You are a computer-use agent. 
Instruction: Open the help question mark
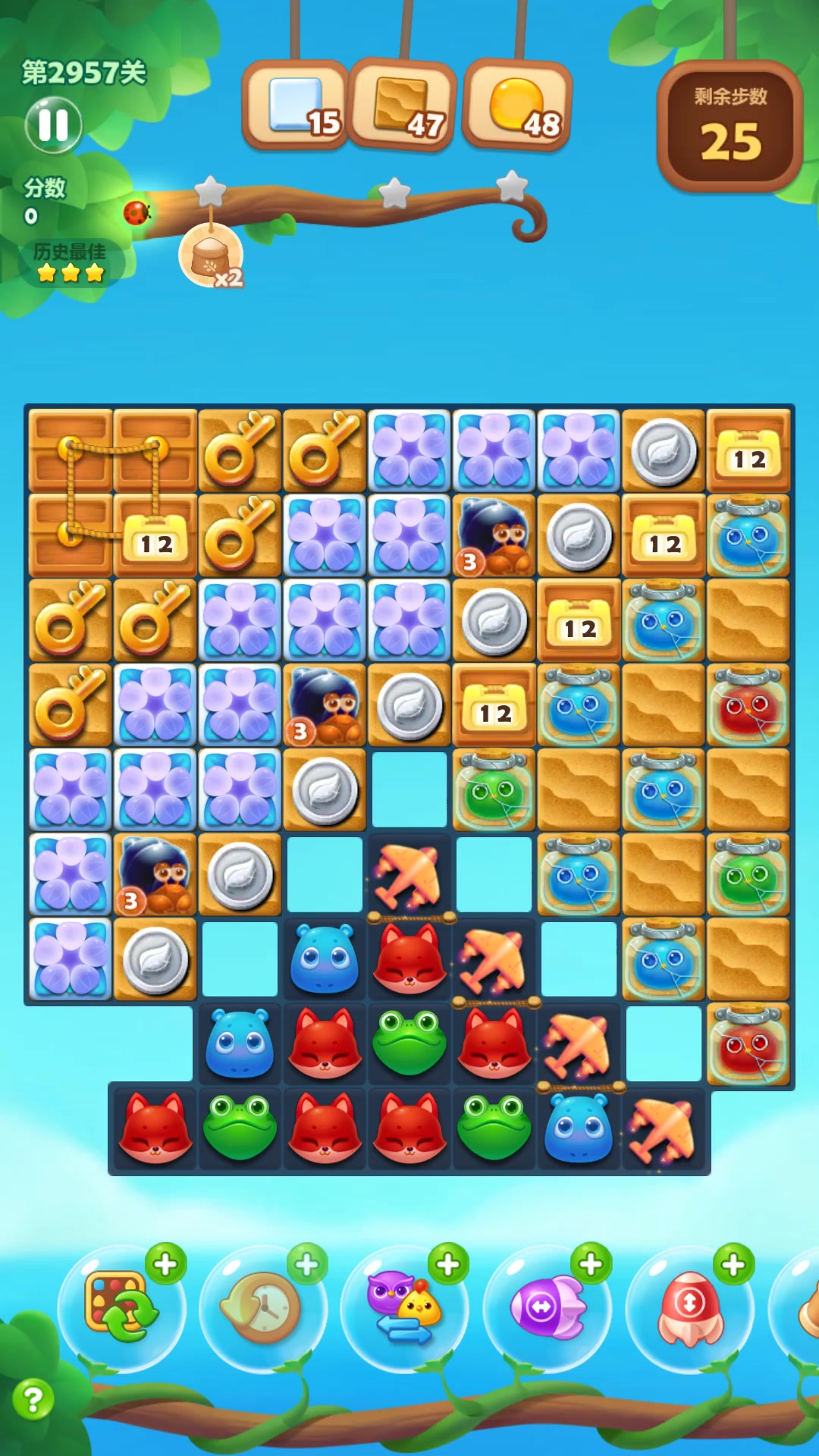pyautogui.click(x=33, y=1399)
